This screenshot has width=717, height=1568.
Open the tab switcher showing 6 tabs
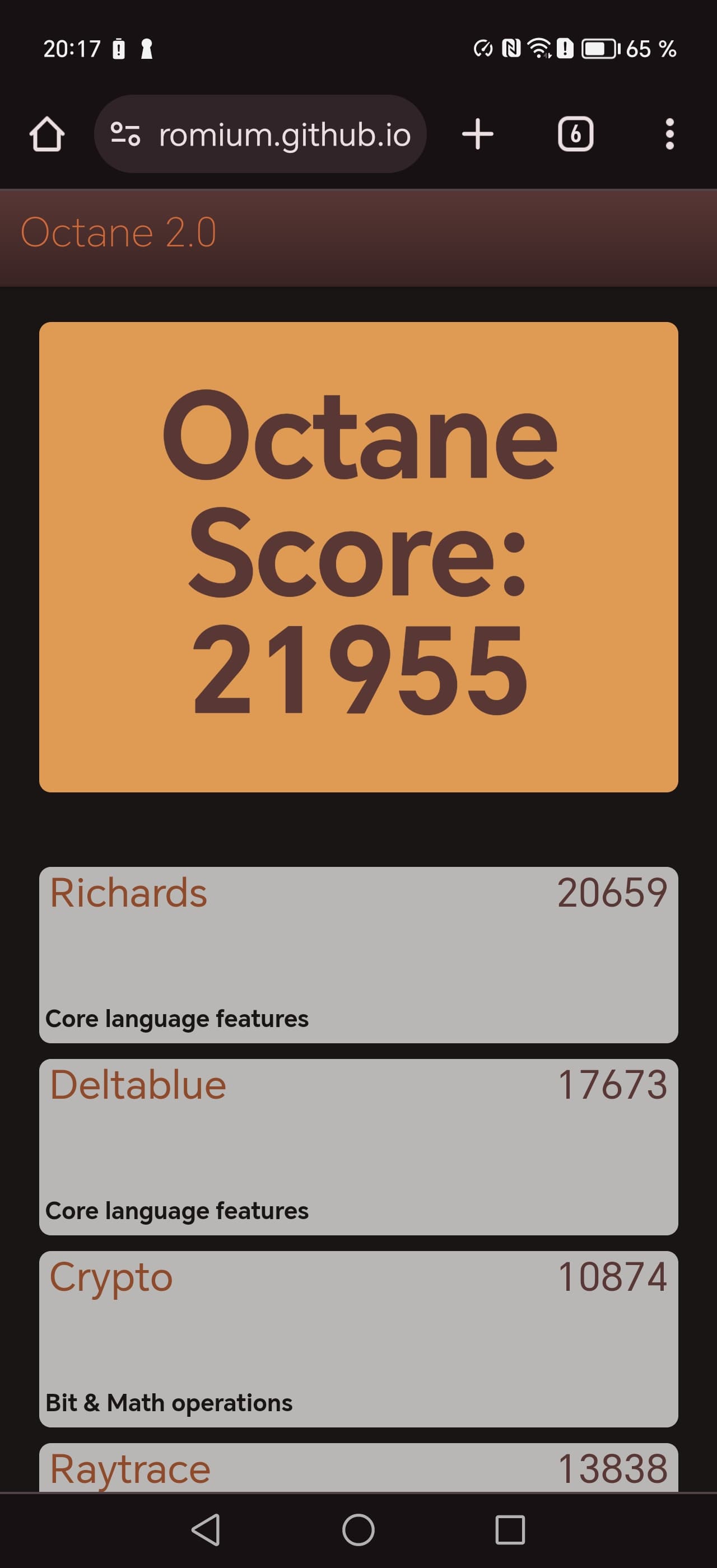tap(575, 134)
